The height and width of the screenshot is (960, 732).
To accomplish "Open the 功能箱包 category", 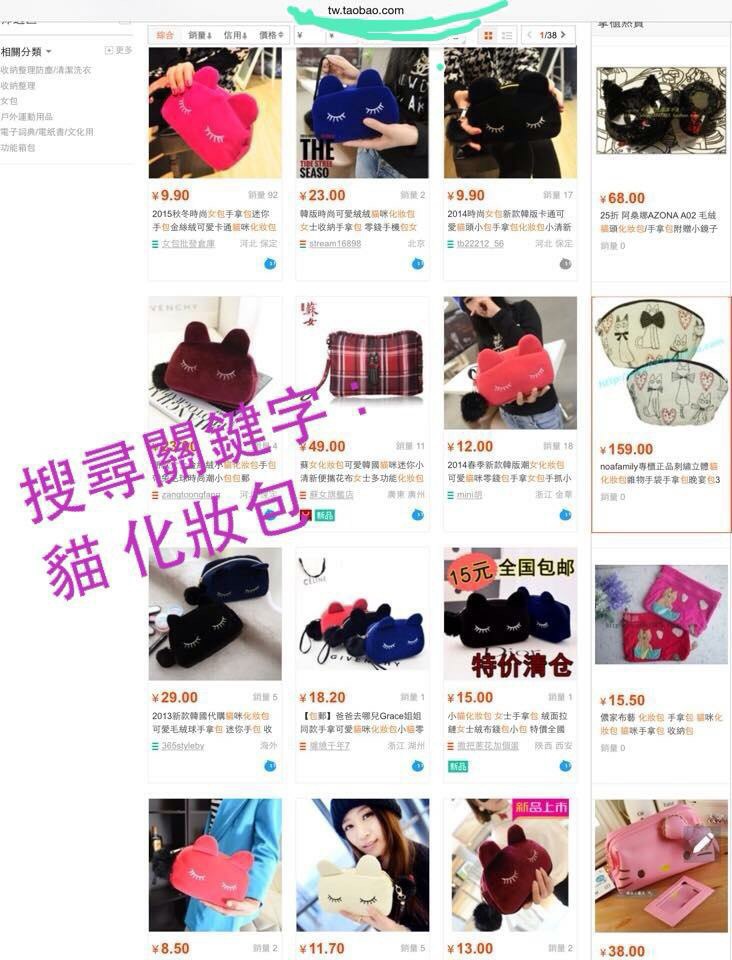I will [x=18, y=147].
